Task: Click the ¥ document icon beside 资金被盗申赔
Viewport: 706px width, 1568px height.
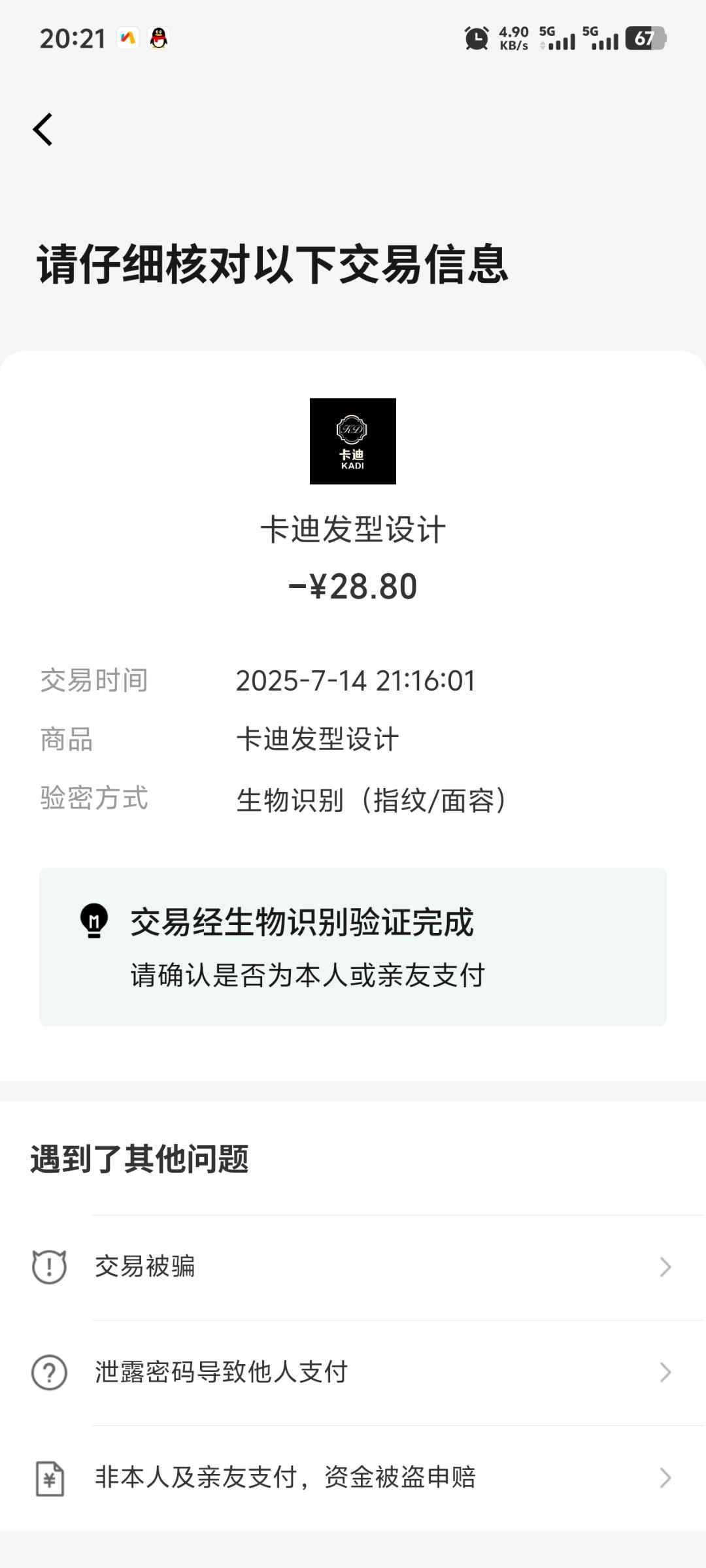Action: pyautogui.click(x=50, y=1477)
